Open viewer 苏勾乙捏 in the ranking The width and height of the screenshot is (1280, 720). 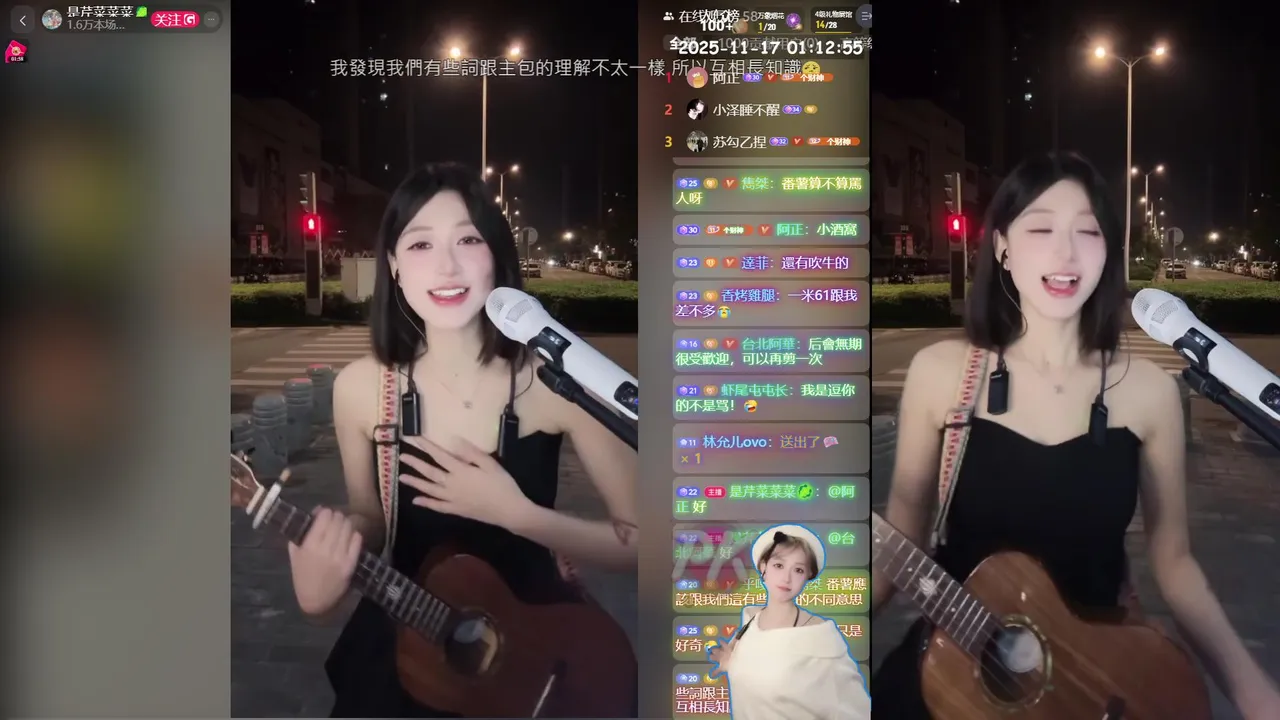(739, 142)
